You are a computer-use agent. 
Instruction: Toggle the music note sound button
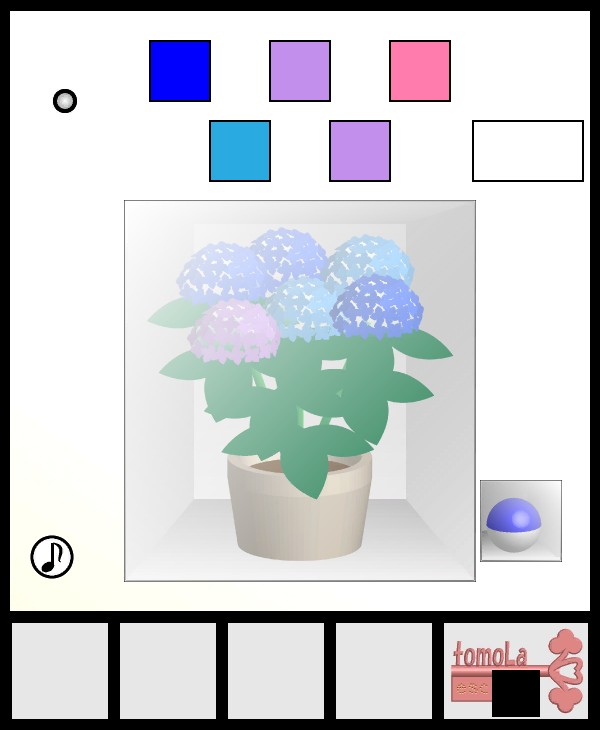point(52,557)
